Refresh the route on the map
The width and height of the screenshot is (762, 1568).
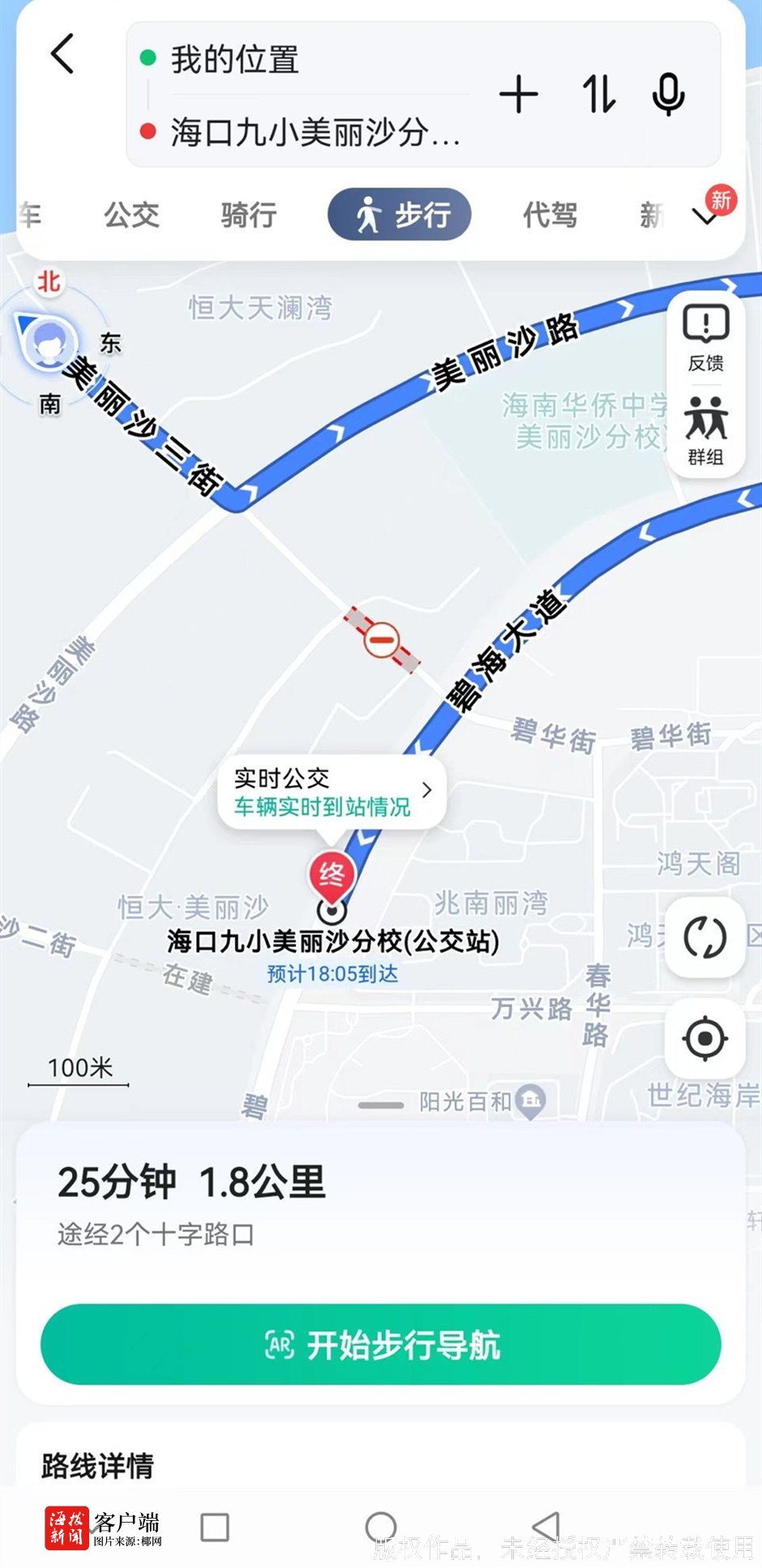tap(704, 938)
